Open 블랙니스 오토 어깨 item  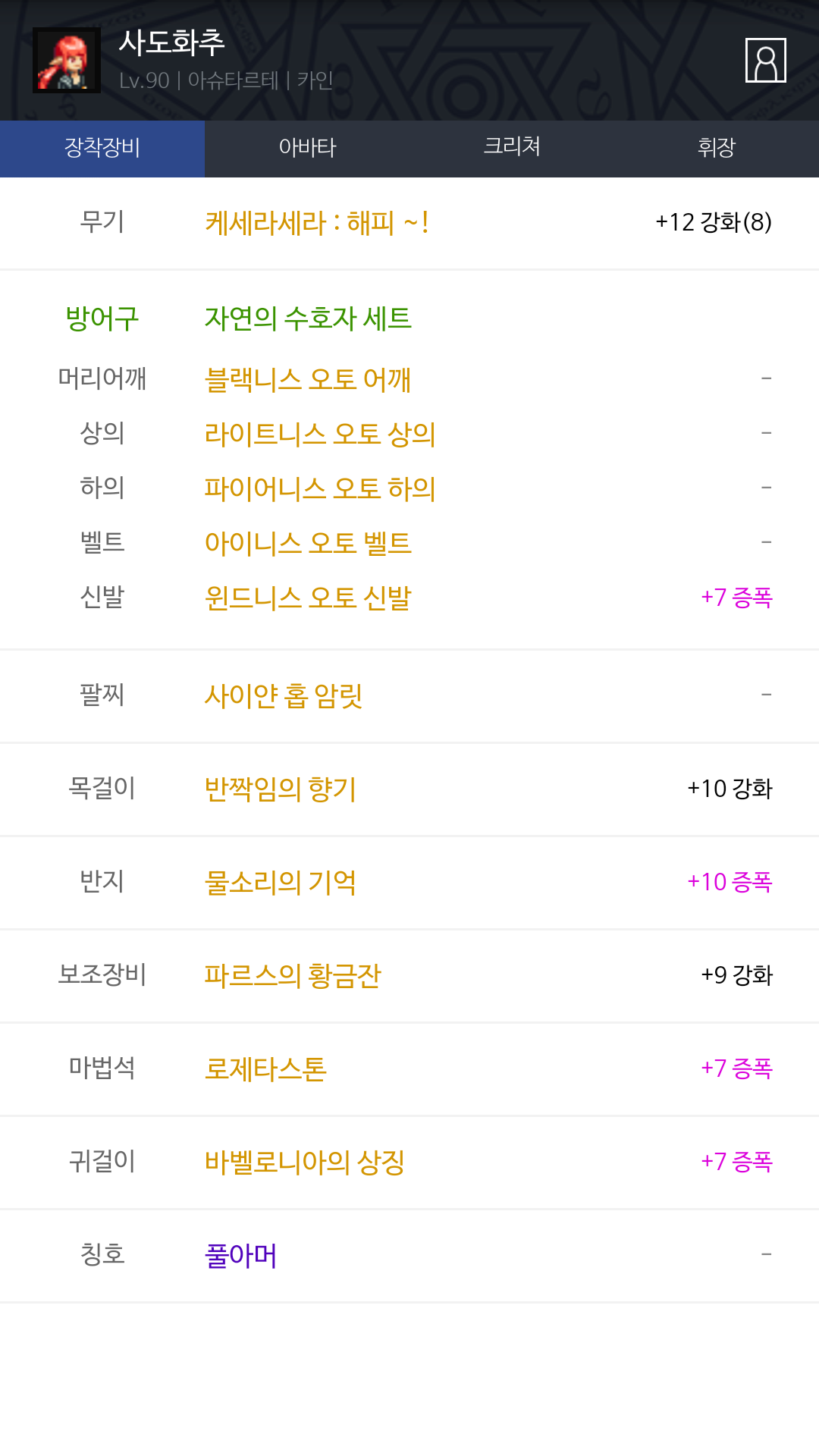308,379
